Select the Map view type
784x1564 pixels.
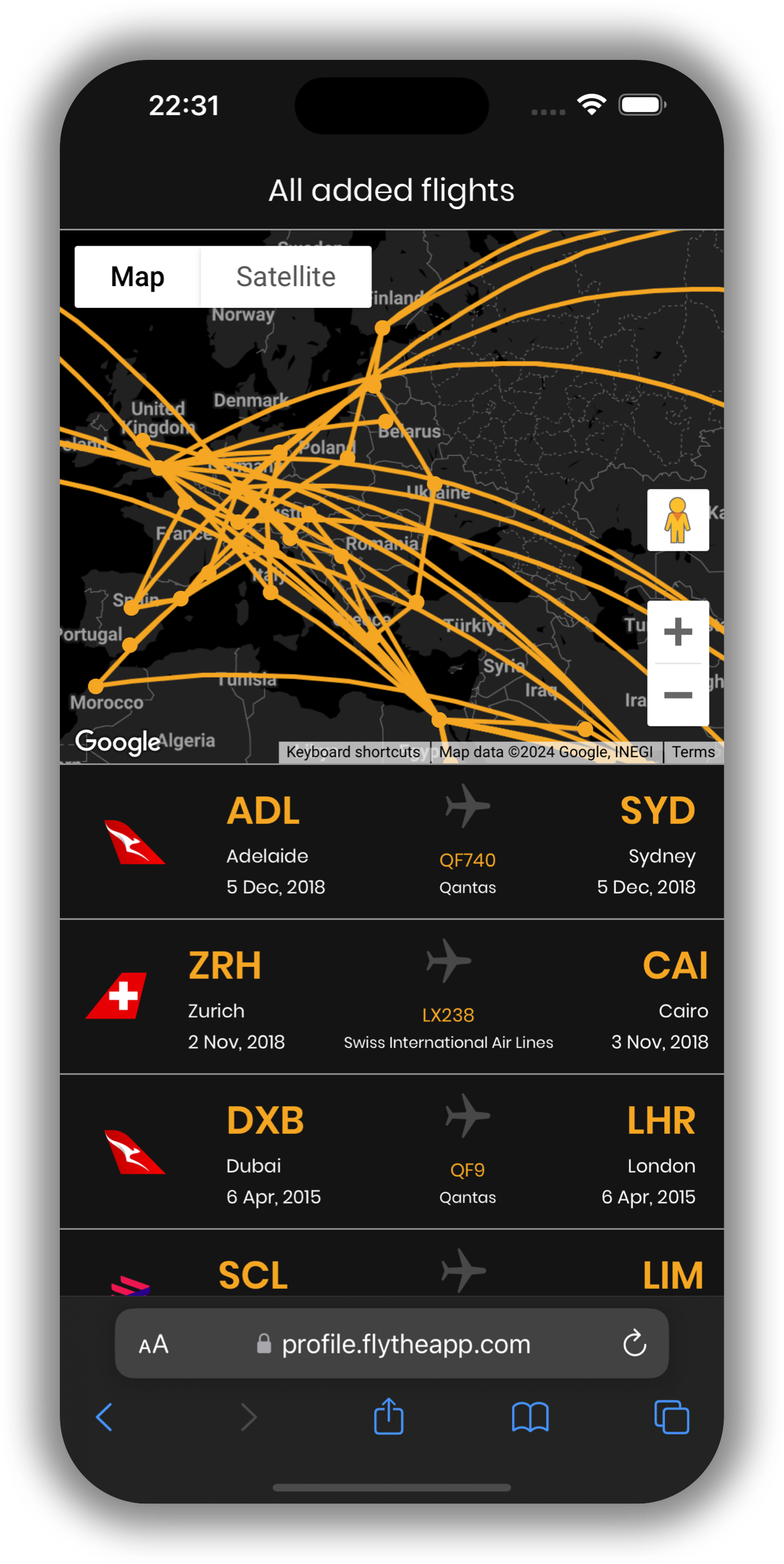point(138,277)
